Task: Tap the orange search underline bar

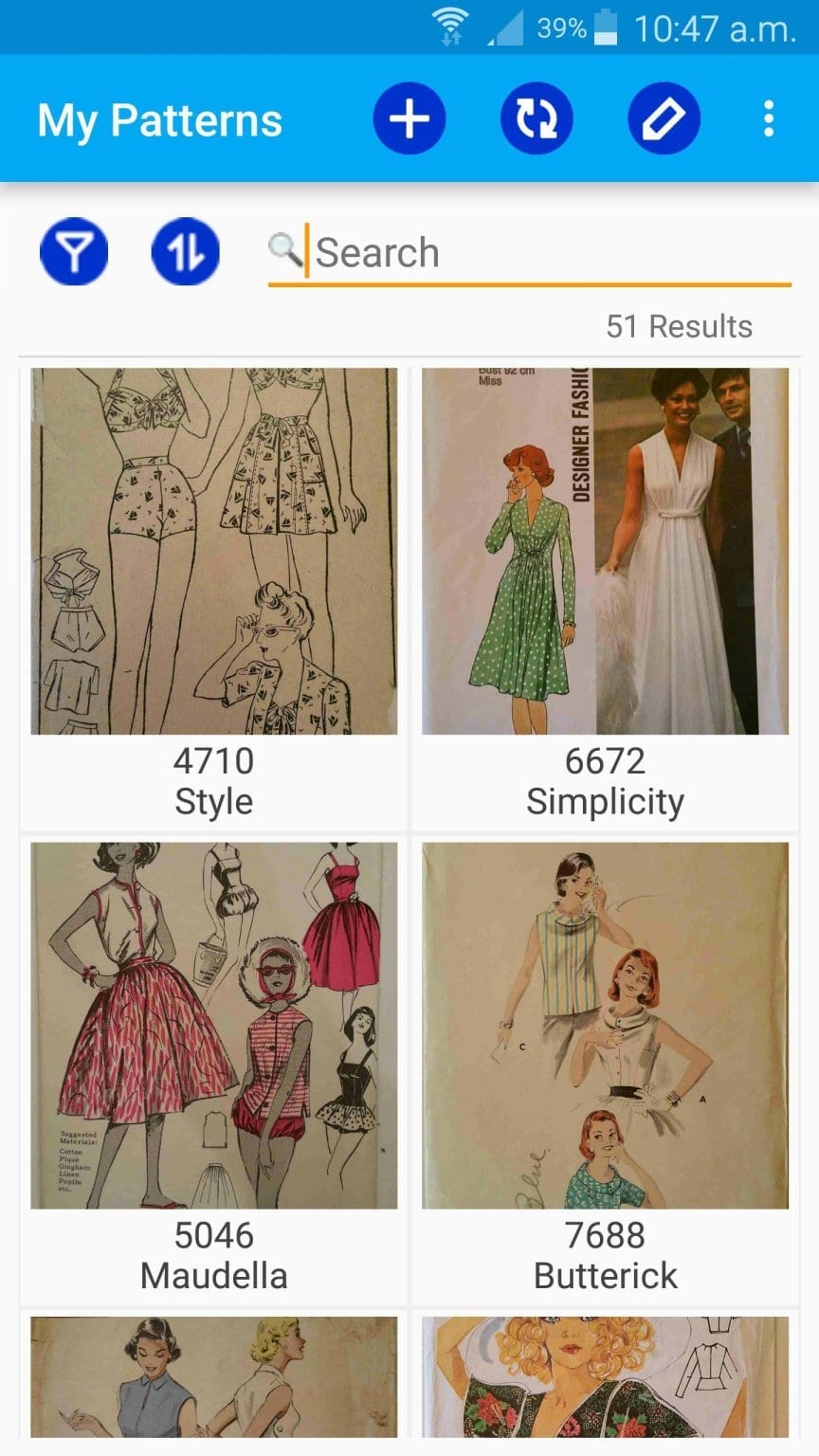Action: pos(531,282)
